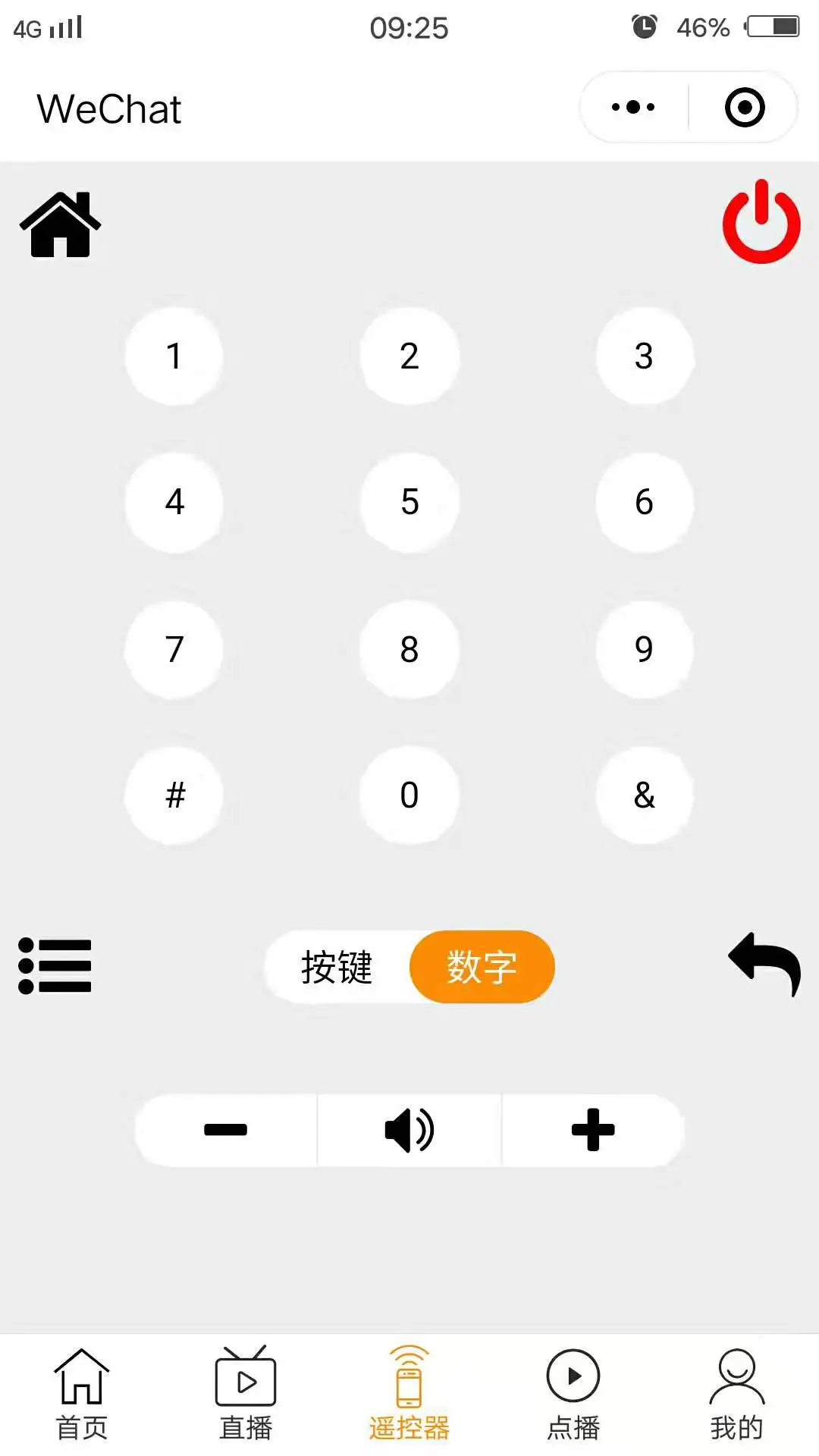Viewport: 819px width, 1456px height.
Task: Increase volume with the plus button
Action: pos(593,1130)
